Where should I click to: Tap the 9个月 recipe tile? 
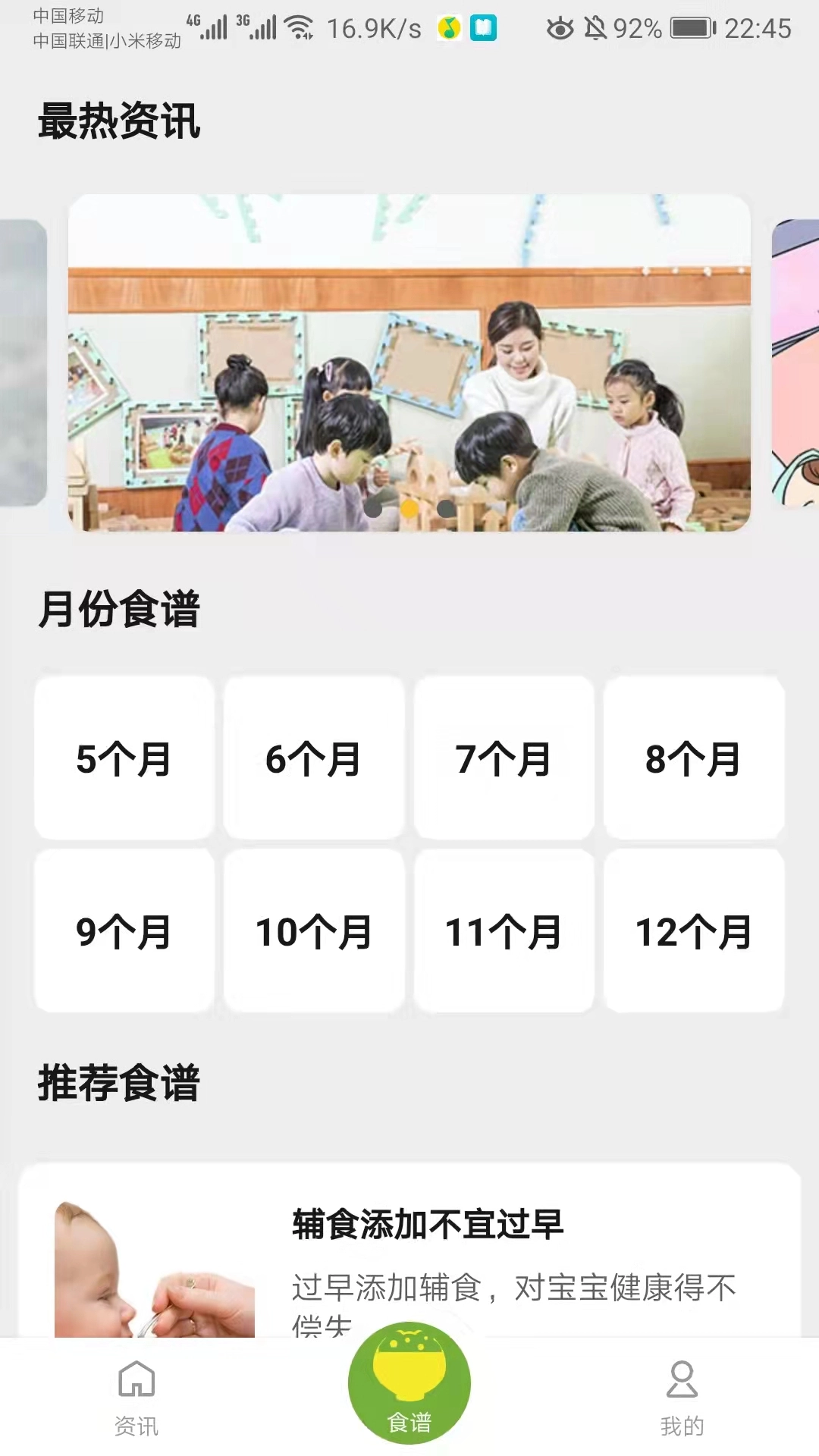pyautogui.click(x=124, y=931)
